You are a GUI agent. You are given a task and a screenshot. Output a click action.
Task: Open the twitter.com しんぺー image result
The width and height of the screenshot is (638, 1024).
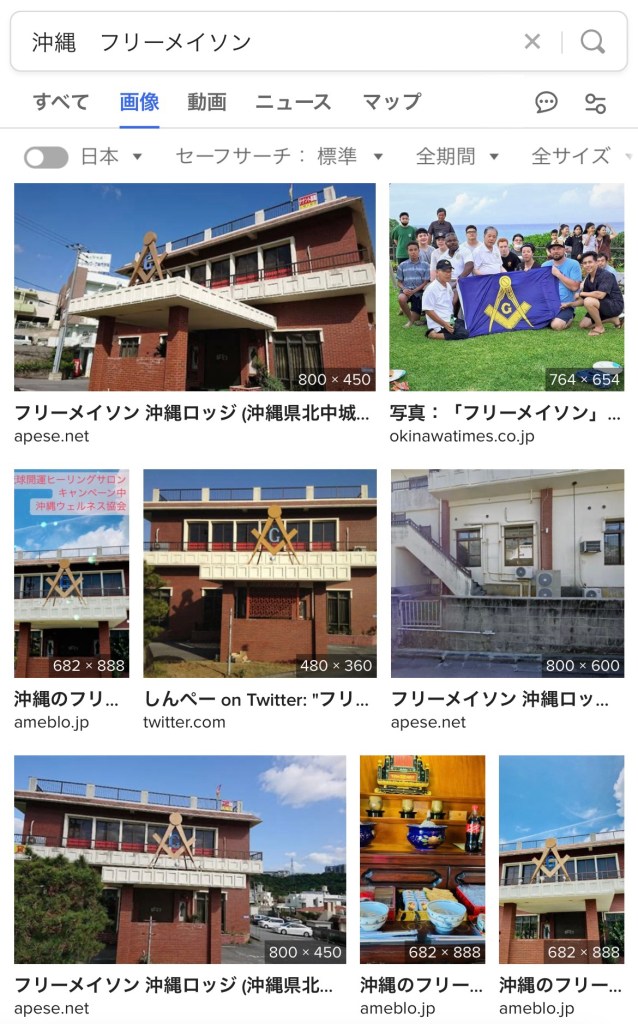coord(260,573)
